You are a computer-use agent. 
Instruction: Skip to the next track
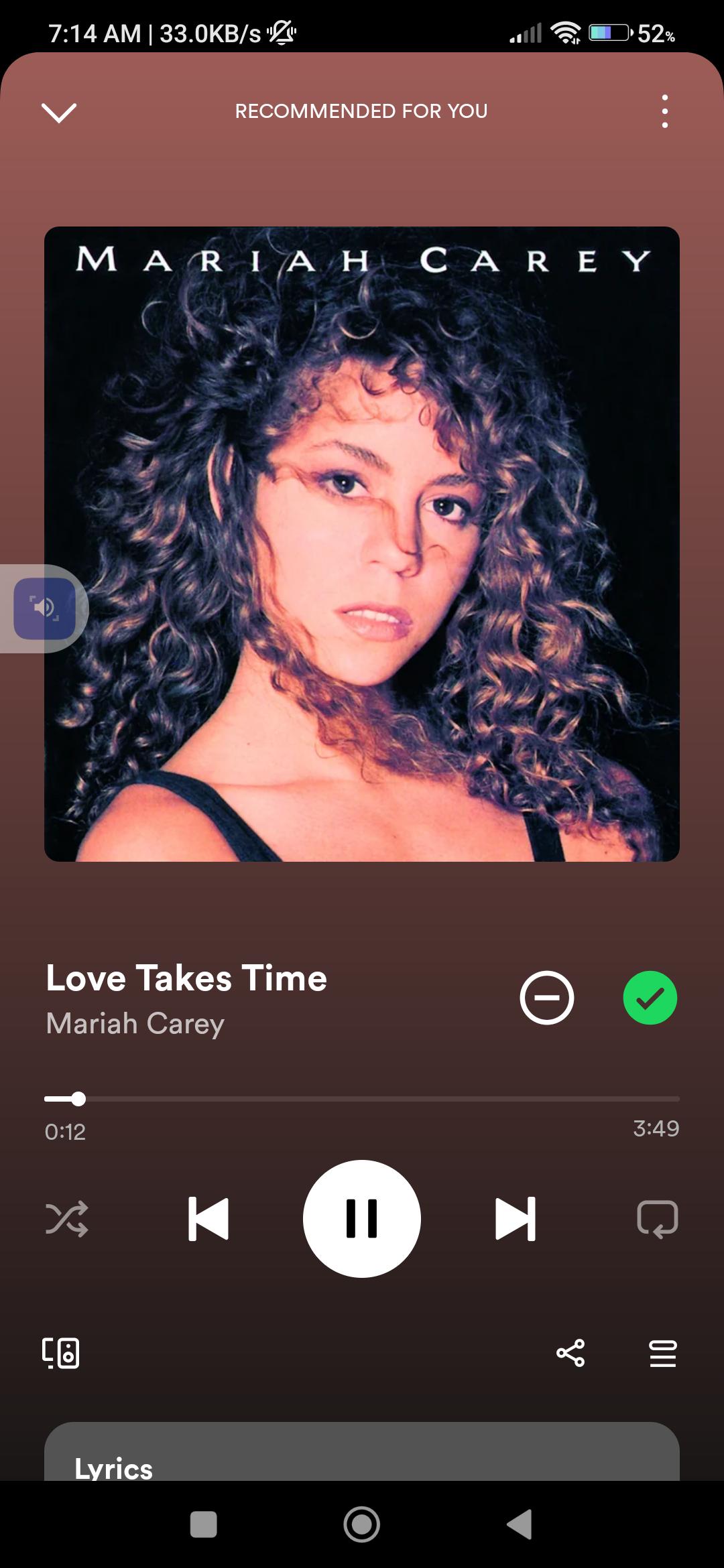click(x=516, y=1220)
